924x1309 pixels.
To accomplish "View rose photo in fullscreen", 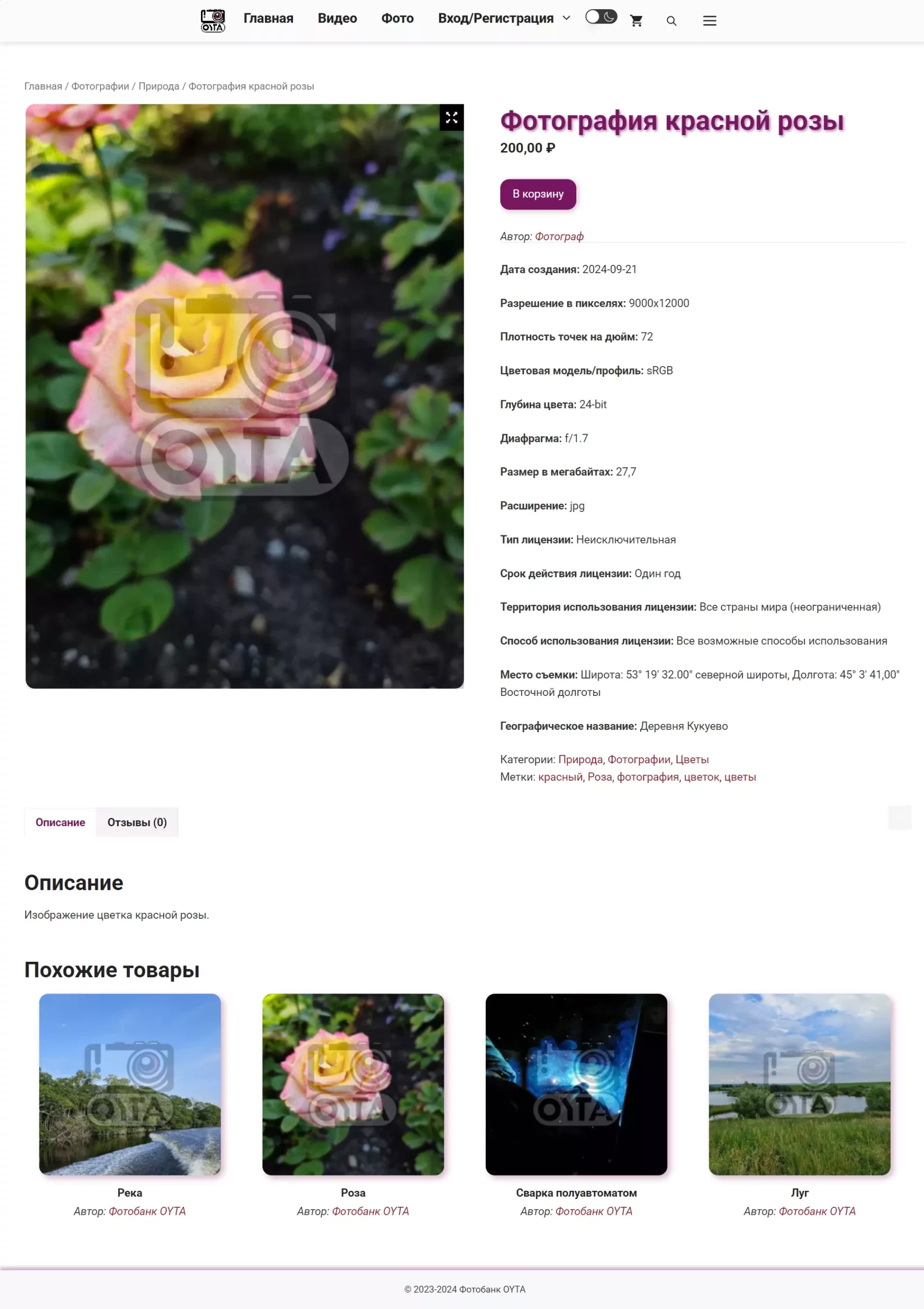I will click(451, 118).
